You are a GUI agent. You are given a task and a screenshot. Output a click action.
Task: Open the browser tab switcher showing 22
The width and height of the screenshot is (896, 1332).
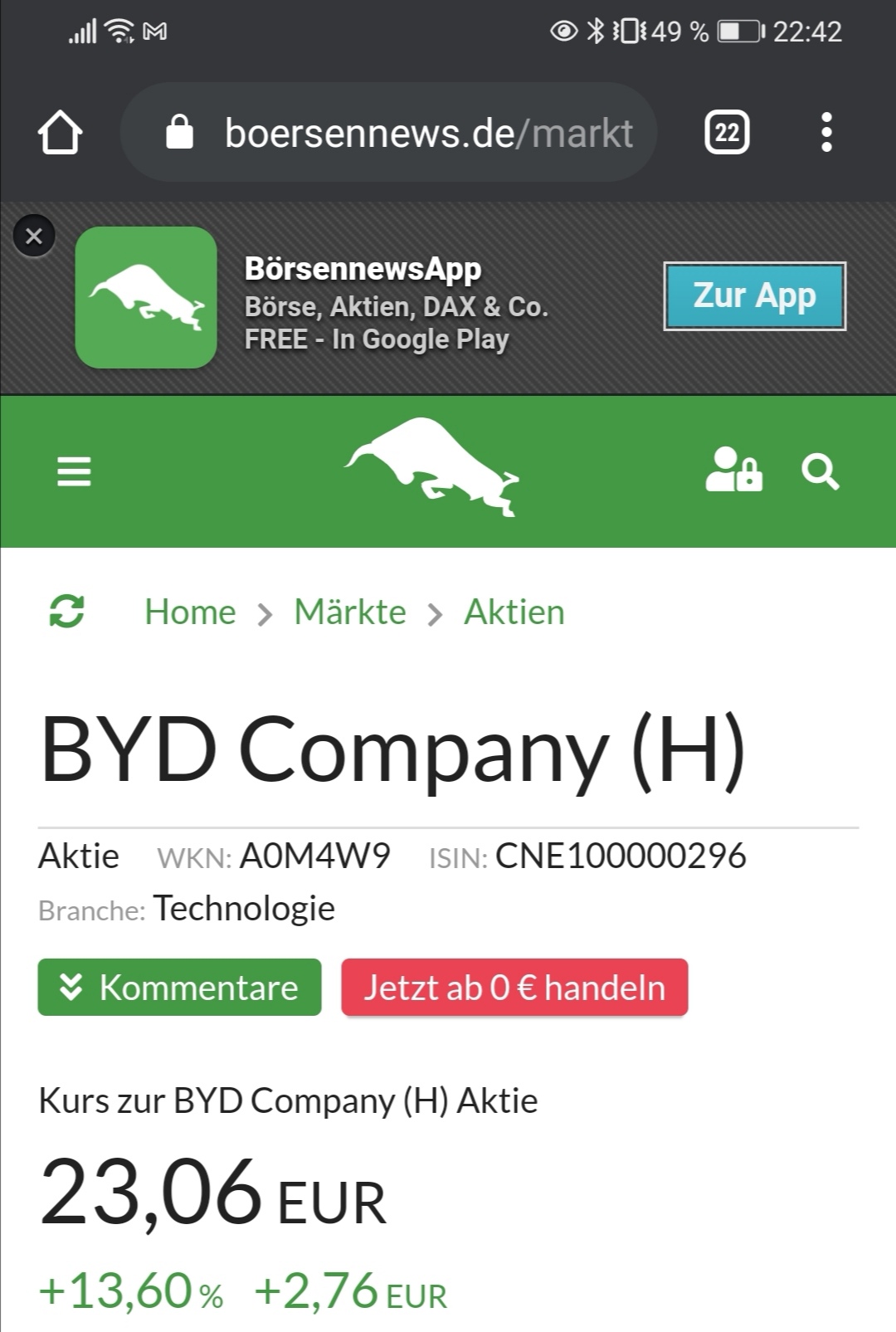click(726, 132)
